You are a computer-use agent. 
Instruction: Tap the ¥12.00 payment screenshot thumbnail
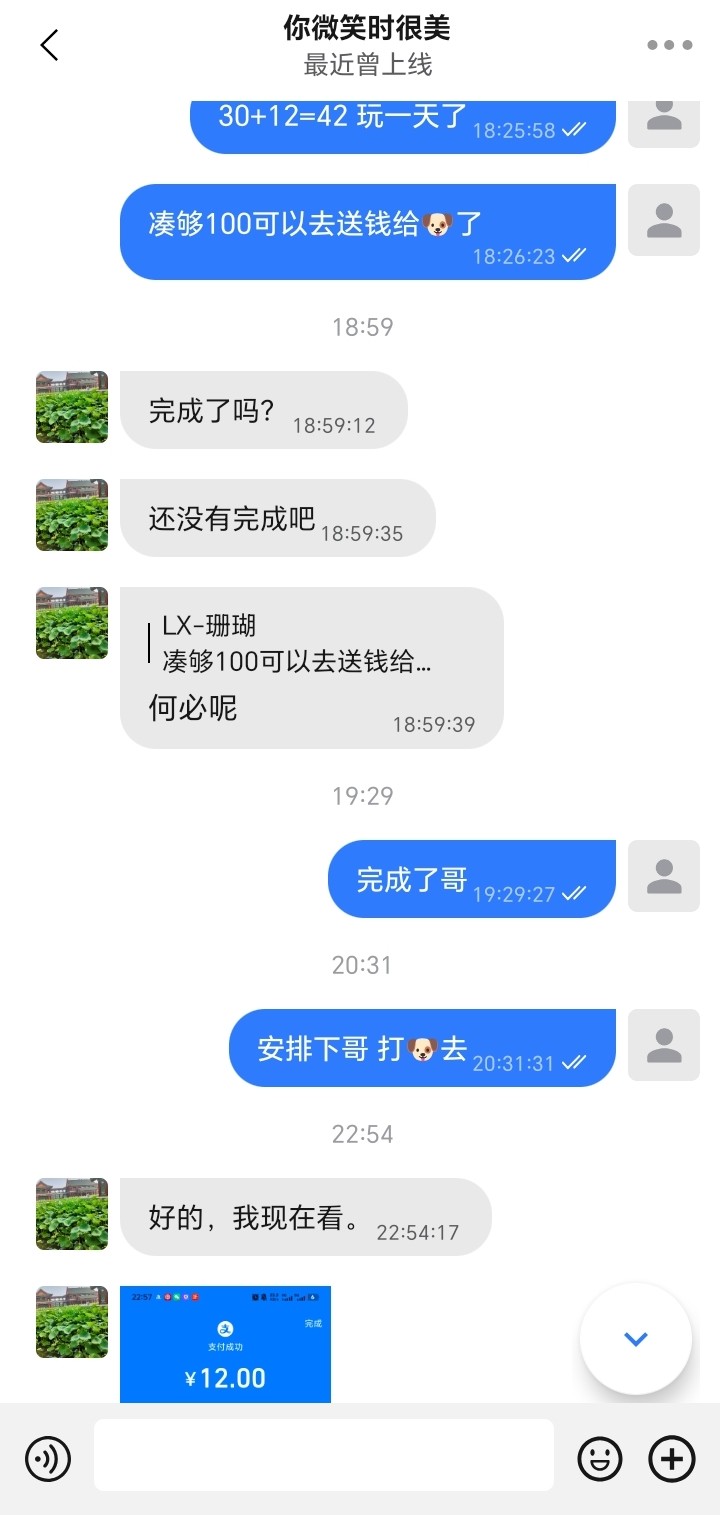click(x=224, y=1344)
